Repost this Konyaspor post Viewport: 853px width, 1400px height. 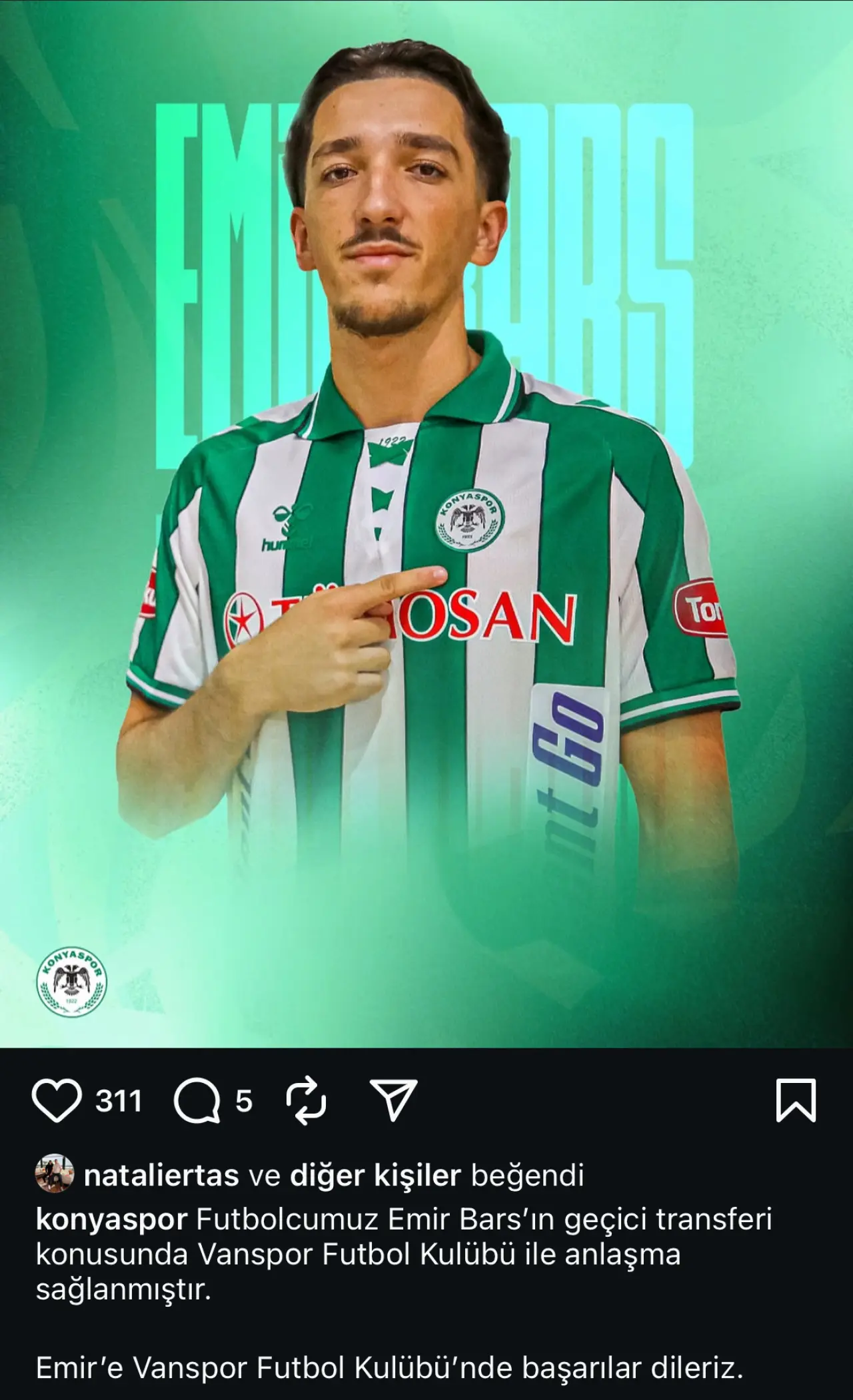tap(306, 1101)
